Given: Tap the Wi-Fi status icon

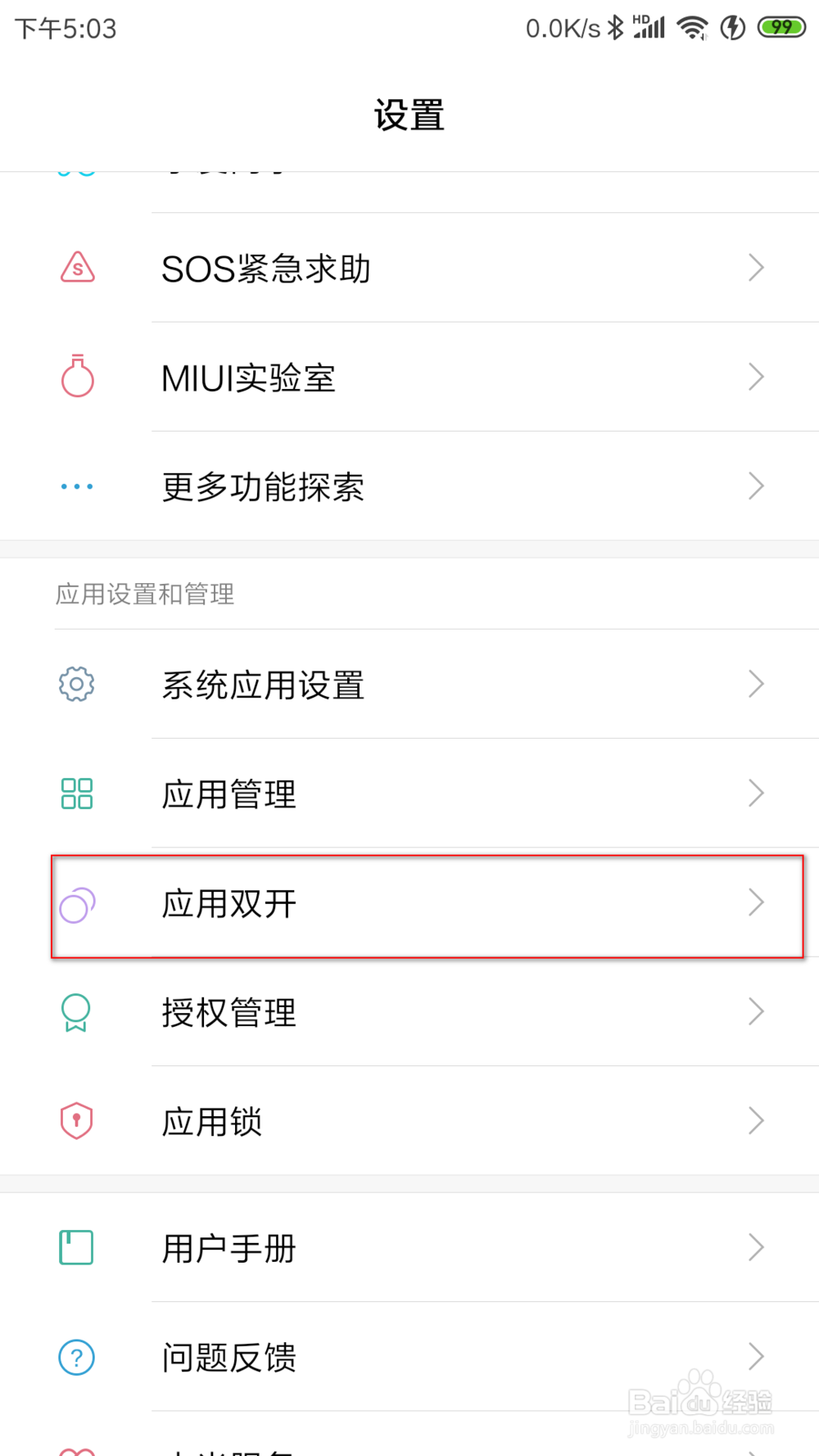Looking at the screenshot, I should click(692, 27).
